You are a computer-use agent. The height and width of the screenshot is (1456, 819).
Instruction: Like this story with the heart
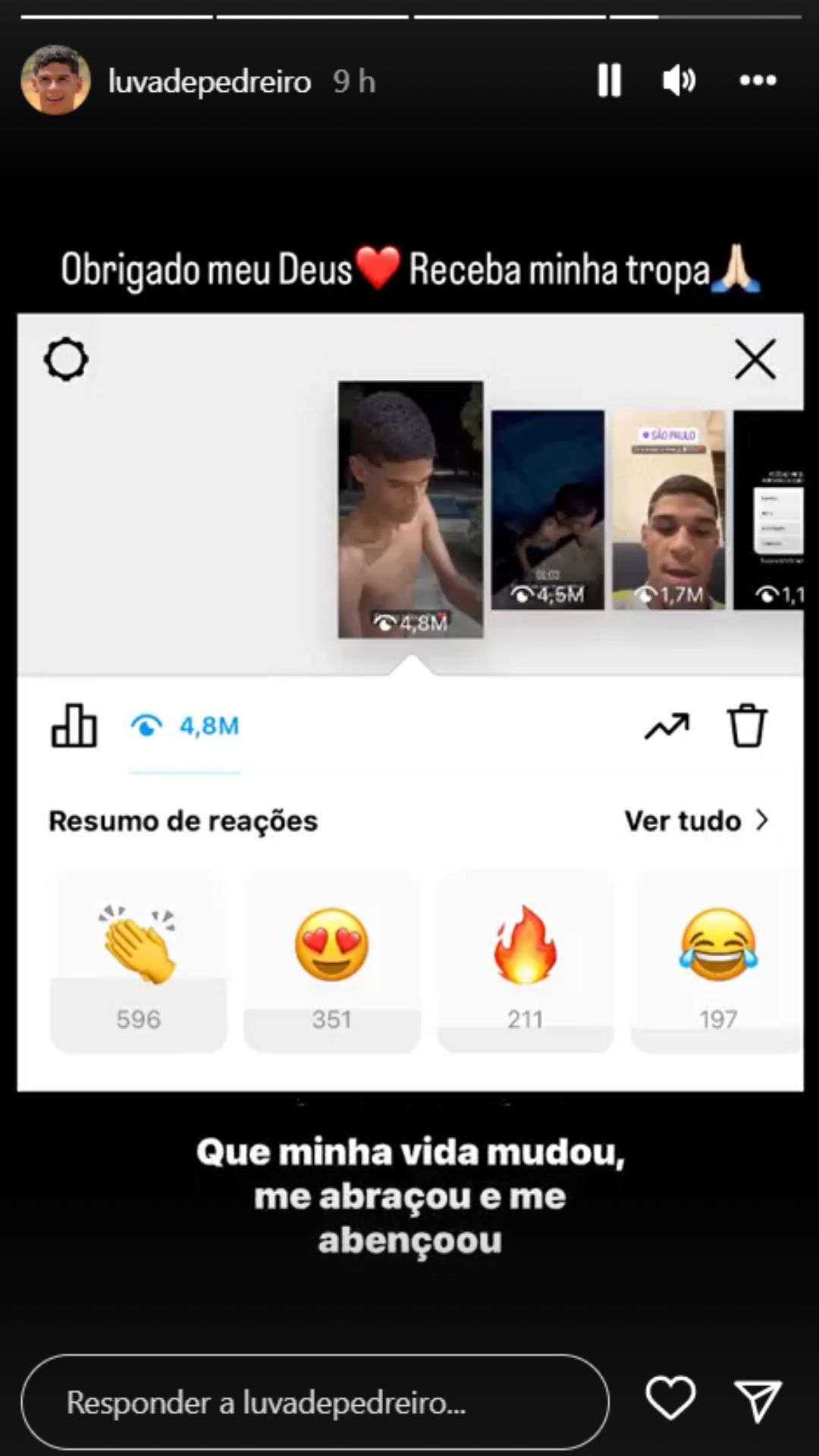(670, 1398)
